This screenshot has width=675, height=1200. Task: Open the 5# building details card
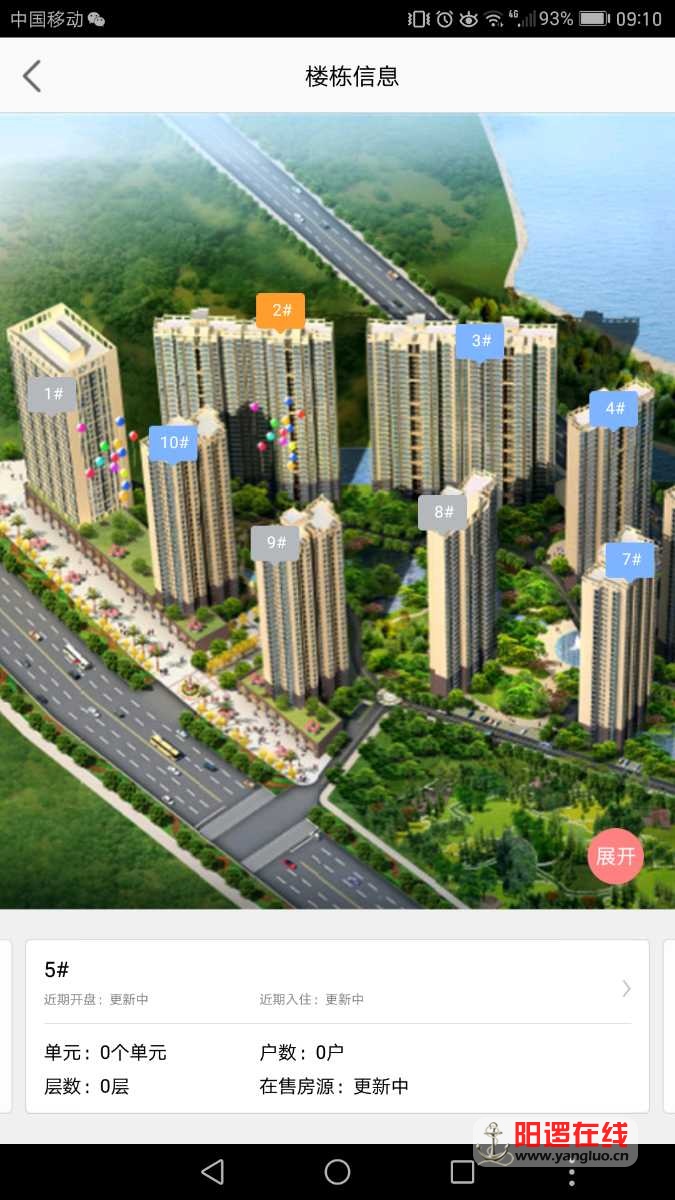point(337,1025)
